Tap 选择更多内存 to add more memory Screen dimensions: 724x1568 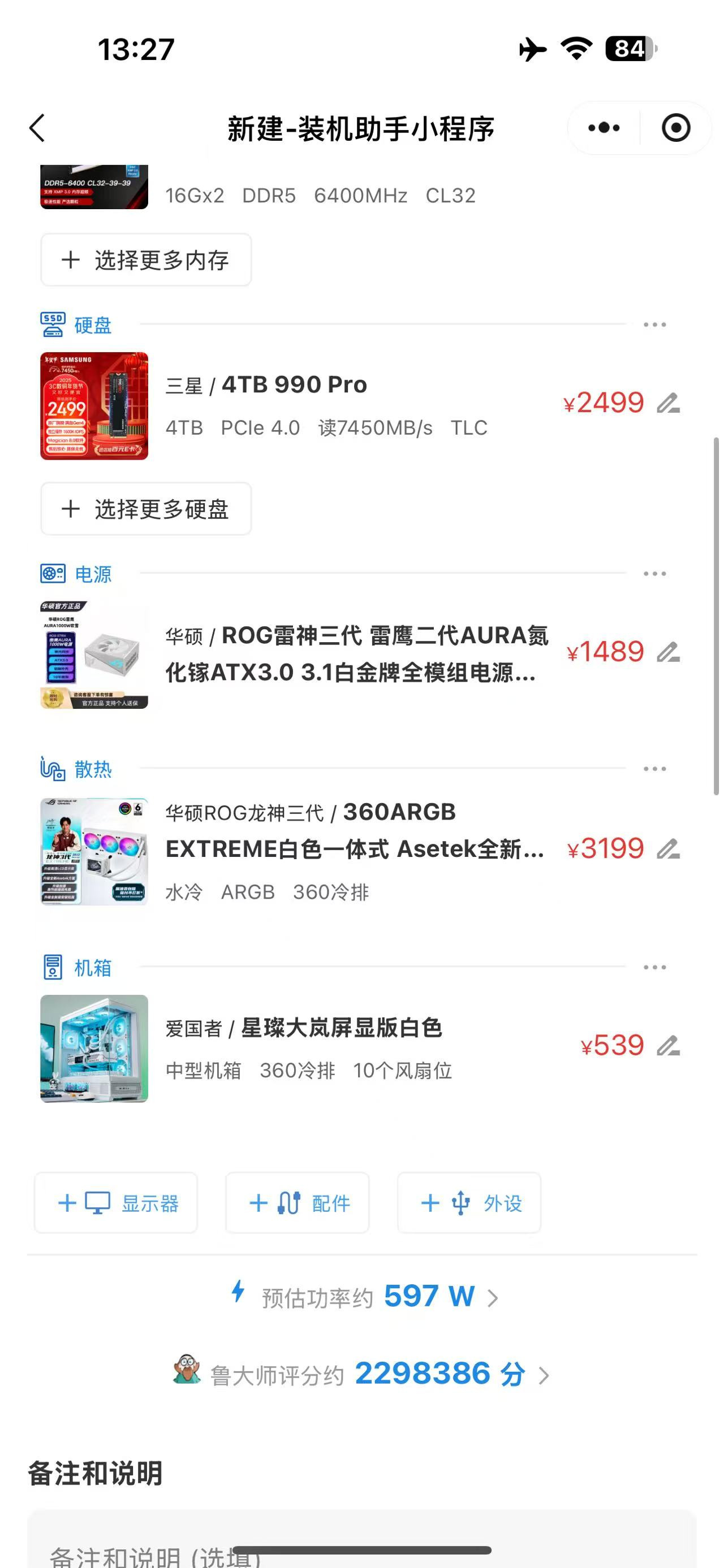(x=146, y=260)
